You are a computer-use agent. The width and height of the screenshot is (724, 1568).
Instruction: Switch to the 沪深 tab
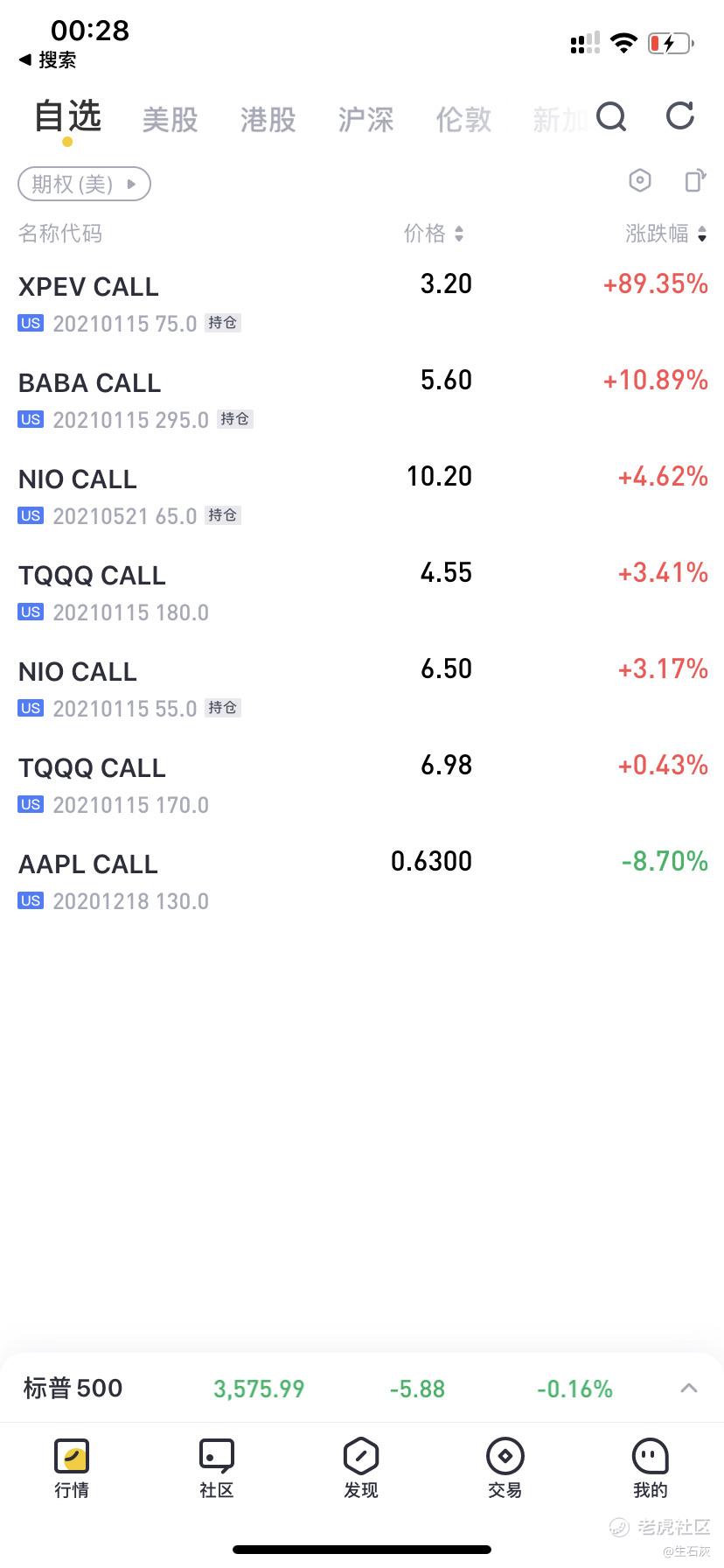[366, 120]
